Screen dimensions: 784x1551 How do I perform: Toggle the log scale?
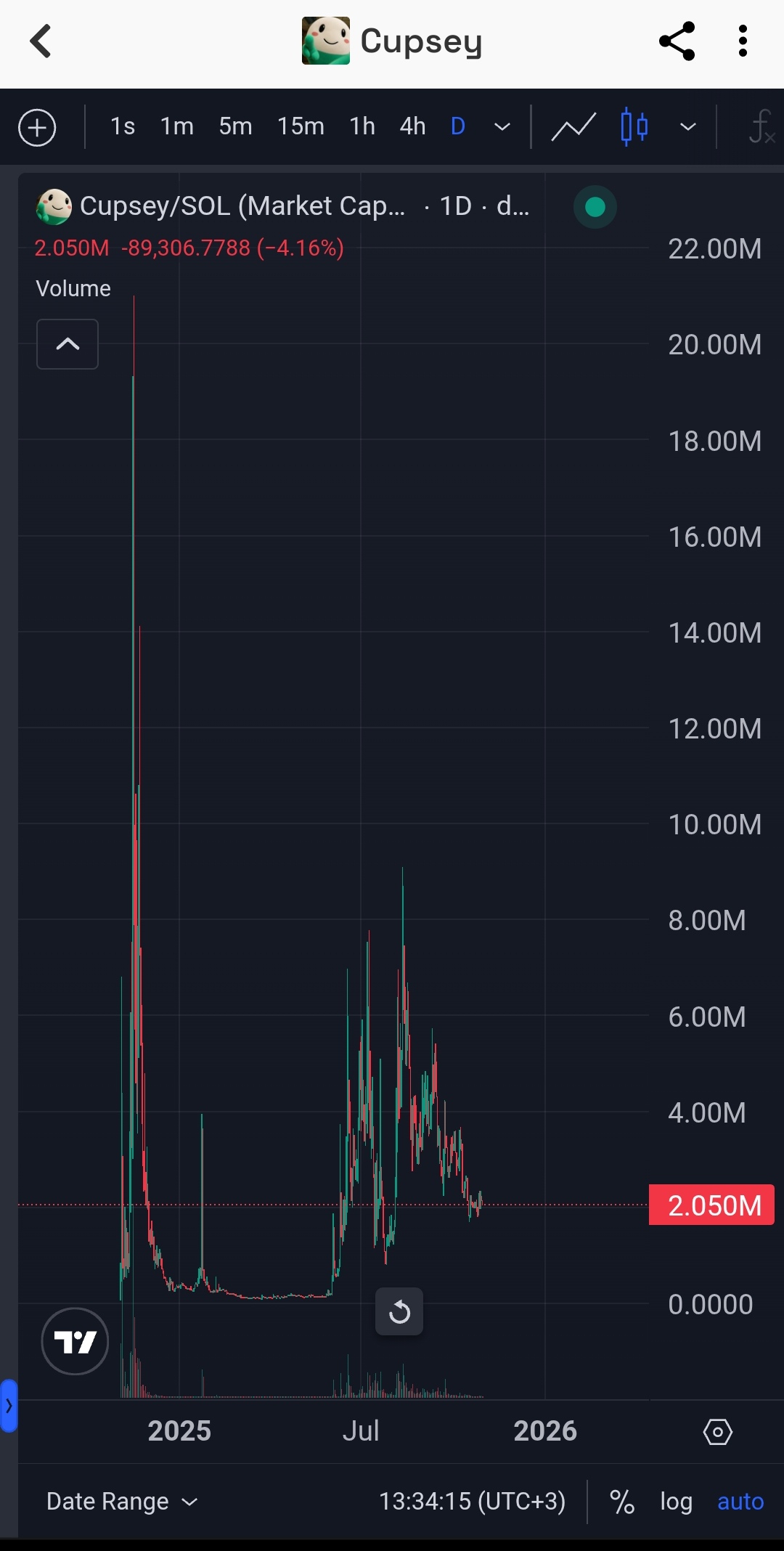pos(676,1501)
